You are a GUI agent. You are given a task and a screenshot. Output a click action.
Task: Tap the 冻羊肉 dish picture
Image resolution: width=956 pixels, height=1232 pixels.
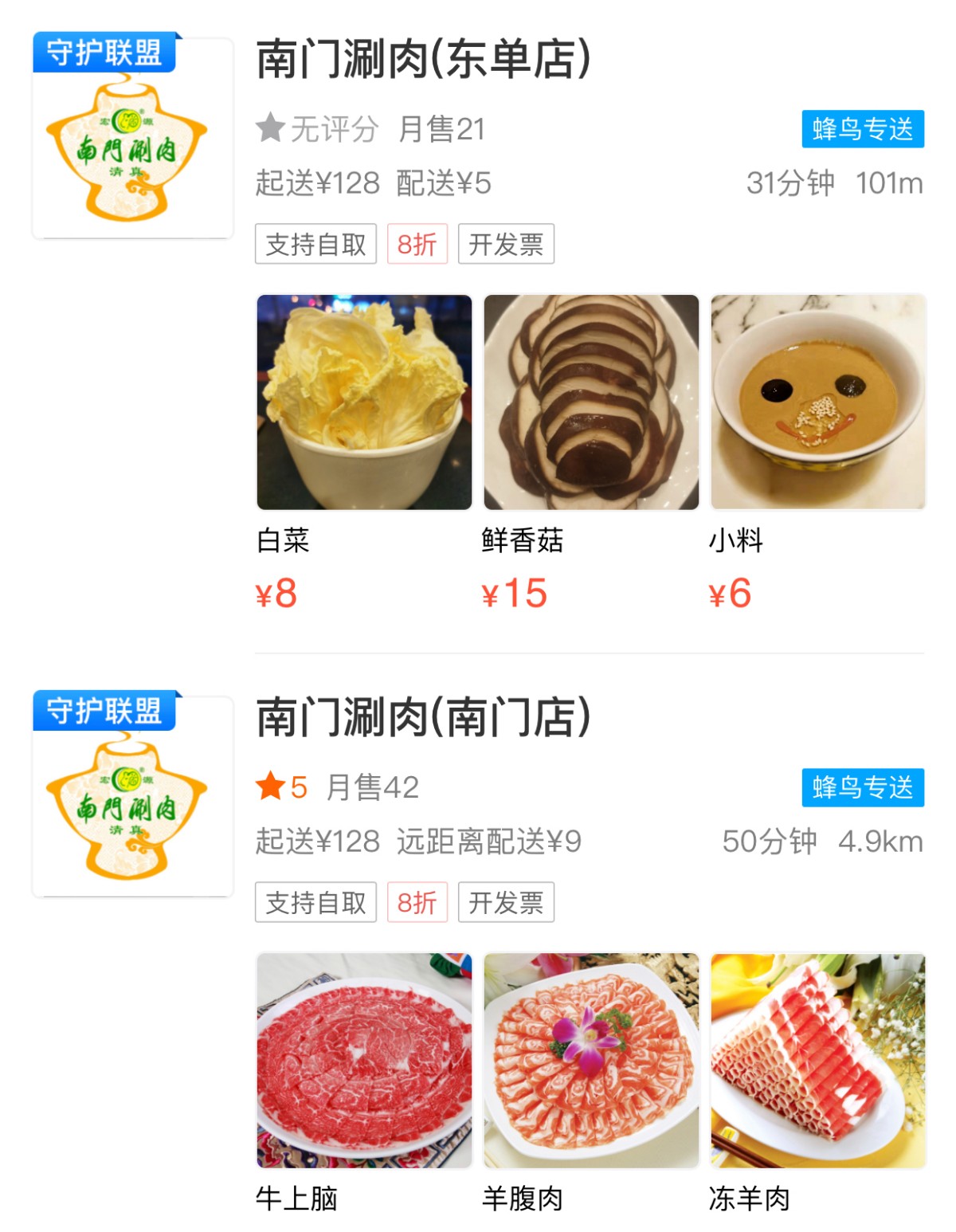(818, 1061)
